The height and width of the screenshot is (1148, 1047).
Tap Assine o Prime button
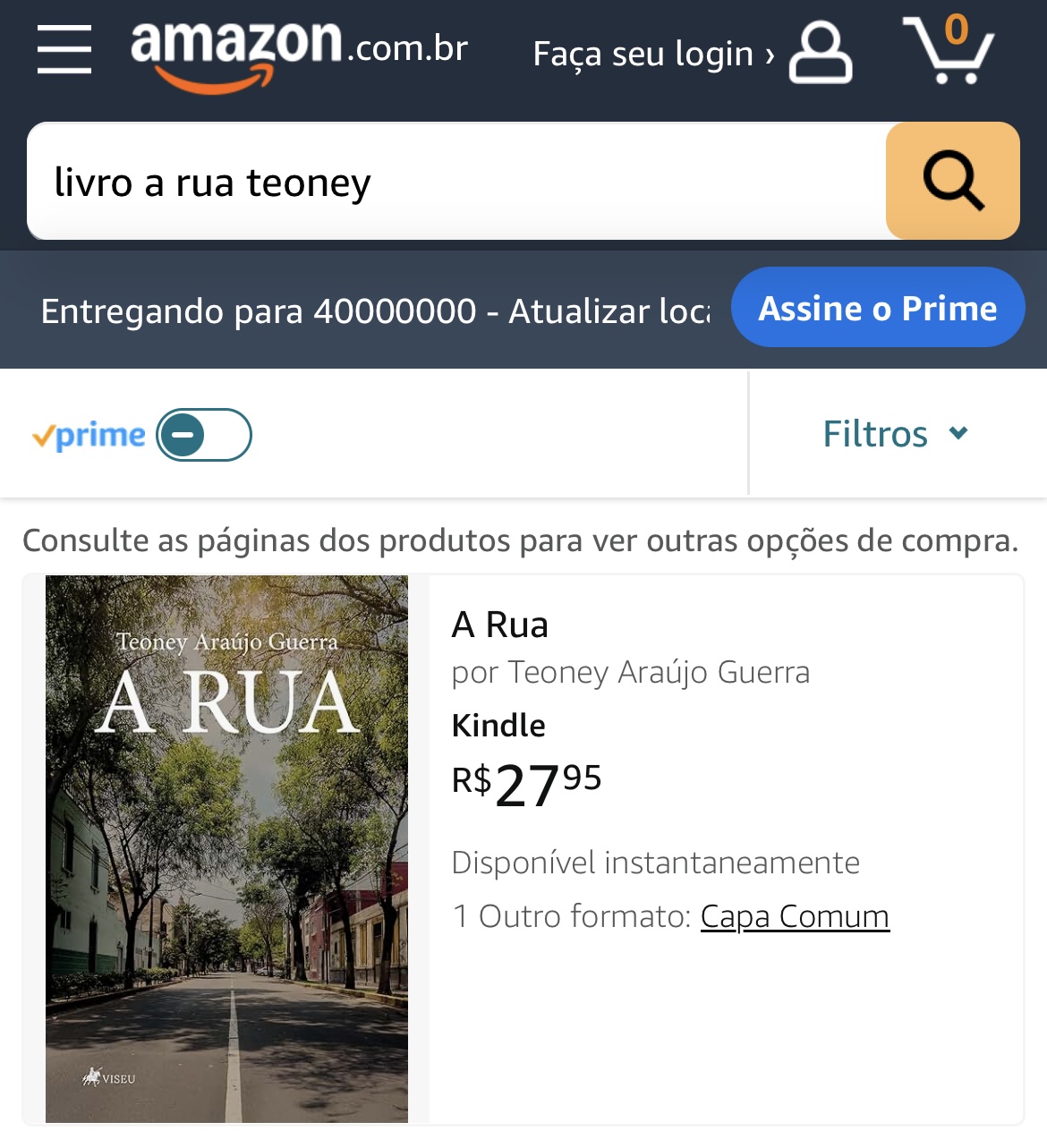pyautogui.click(x=877, y=308)
